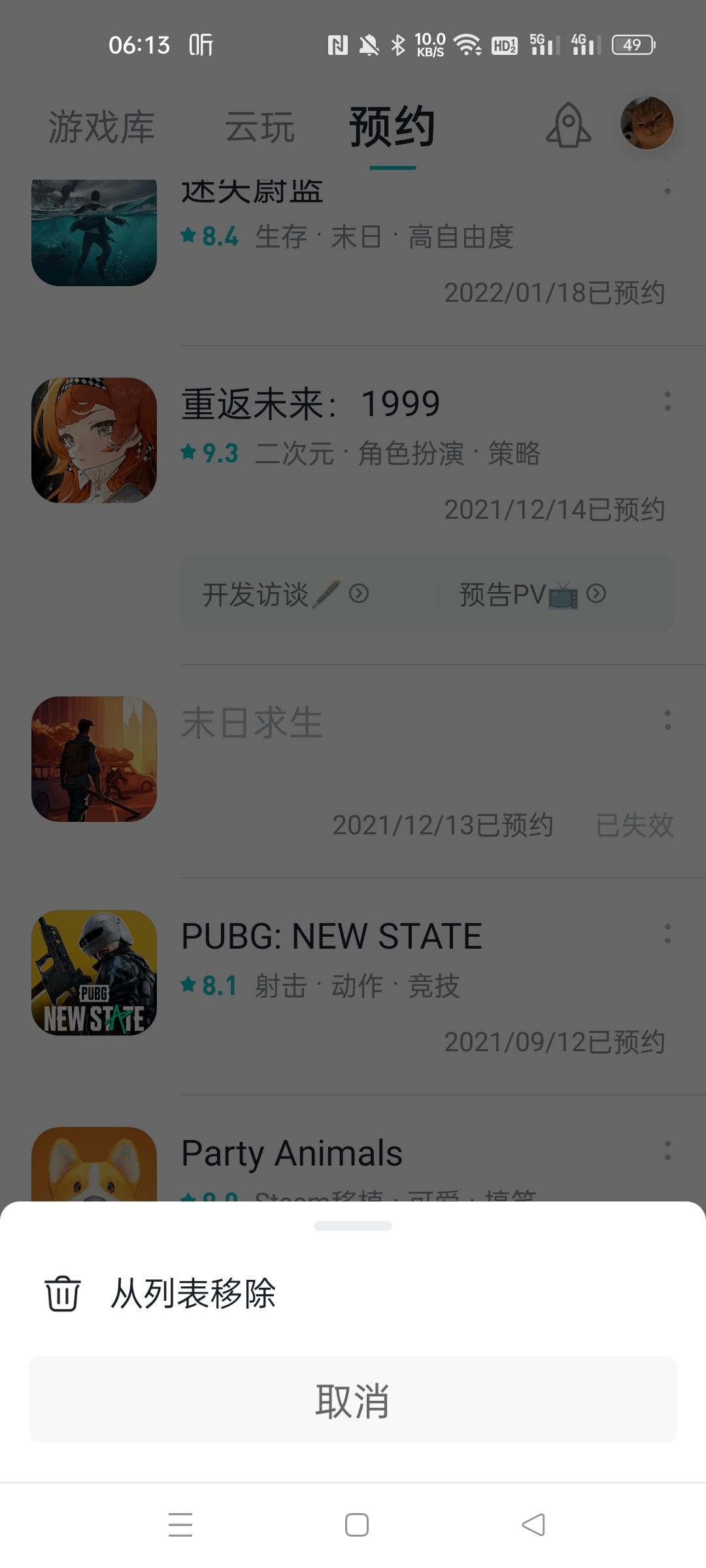This screenshot has height=1568, width=706.
Task: Switch to the 游戏库 tab
Action: 100,127
